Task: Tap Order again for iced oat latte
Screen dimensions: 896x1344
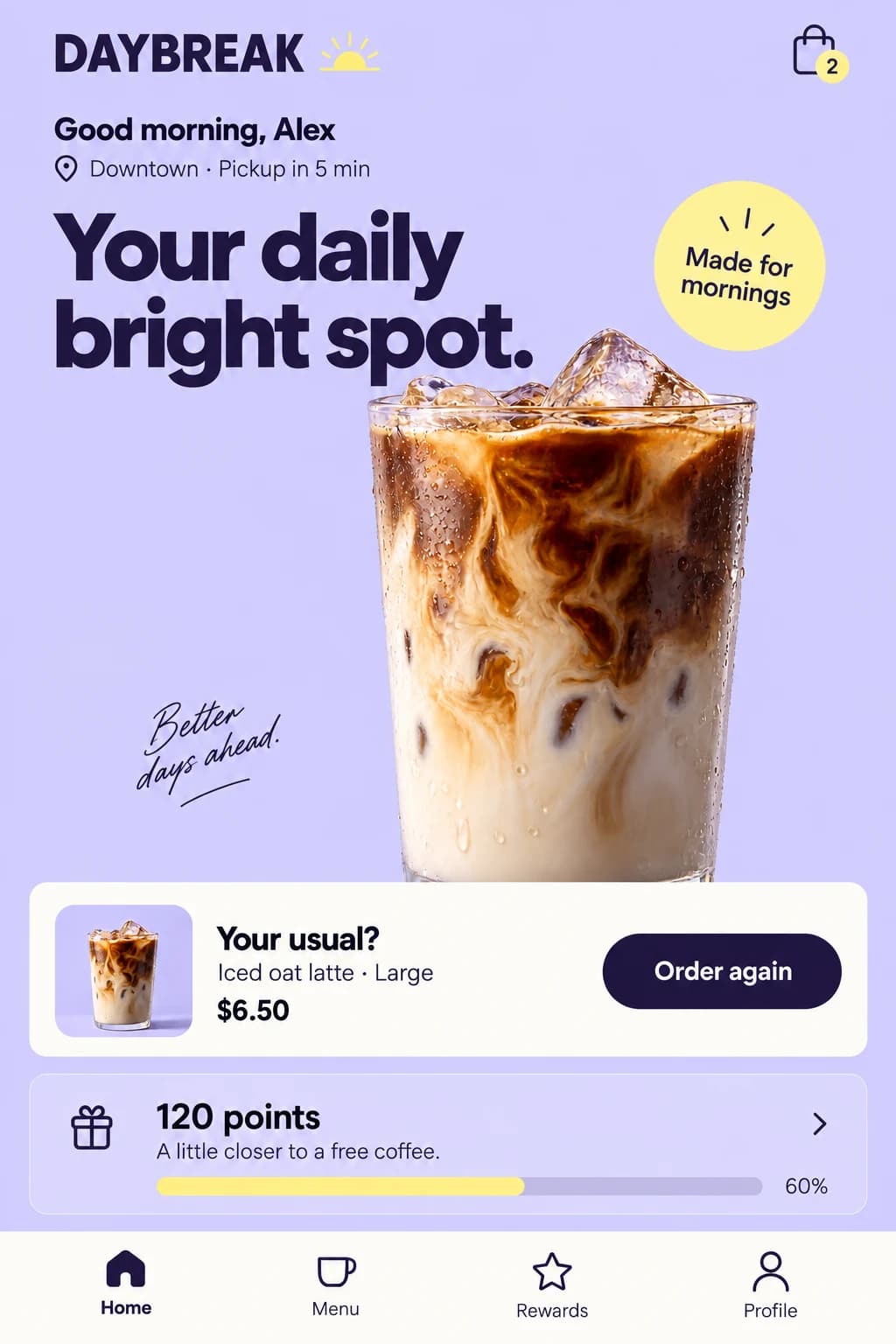Action: (x=722, y=971)
